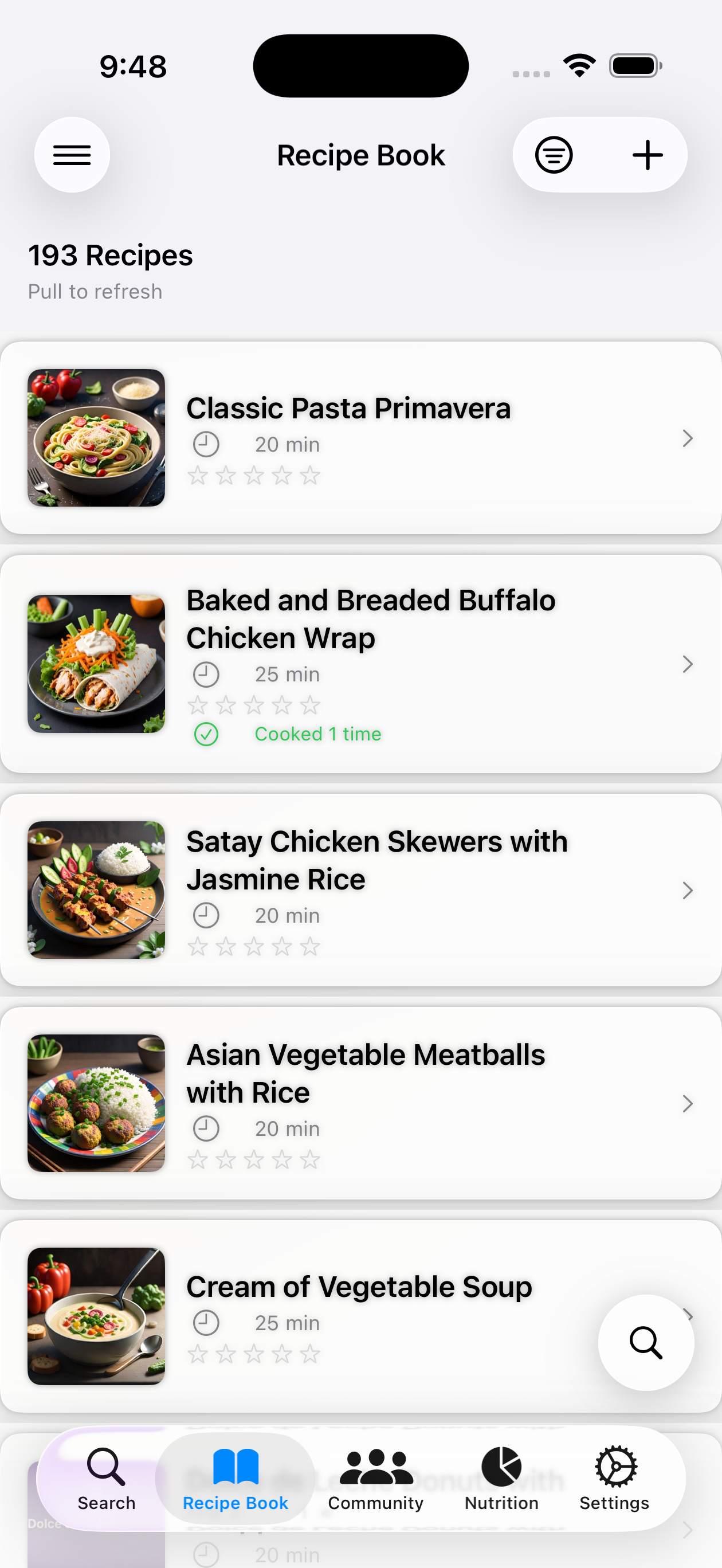Open the Nutrition tab

(501, 1479)
